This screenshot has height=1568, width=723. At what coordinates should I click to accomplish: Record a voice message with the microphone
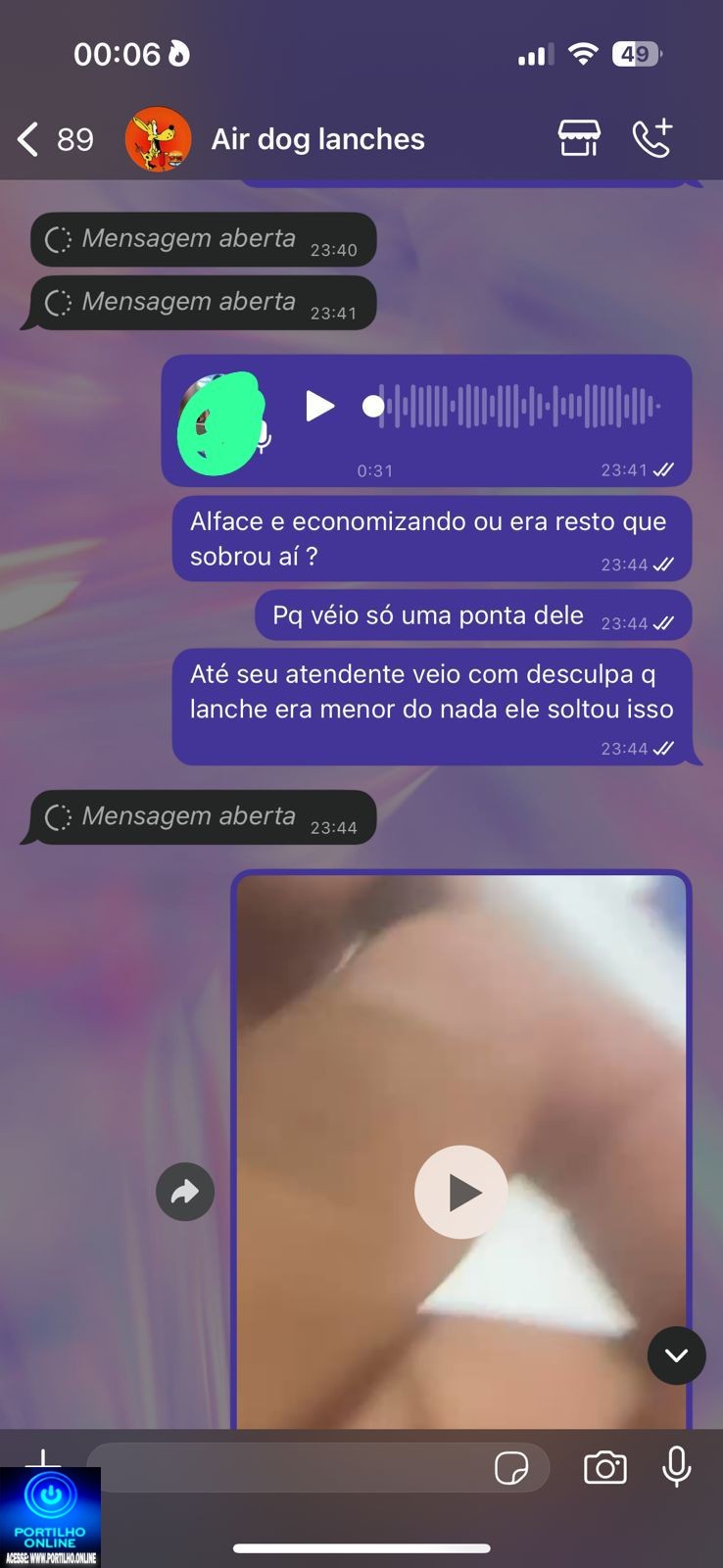pyautogui.click(x=676, y=1467)
